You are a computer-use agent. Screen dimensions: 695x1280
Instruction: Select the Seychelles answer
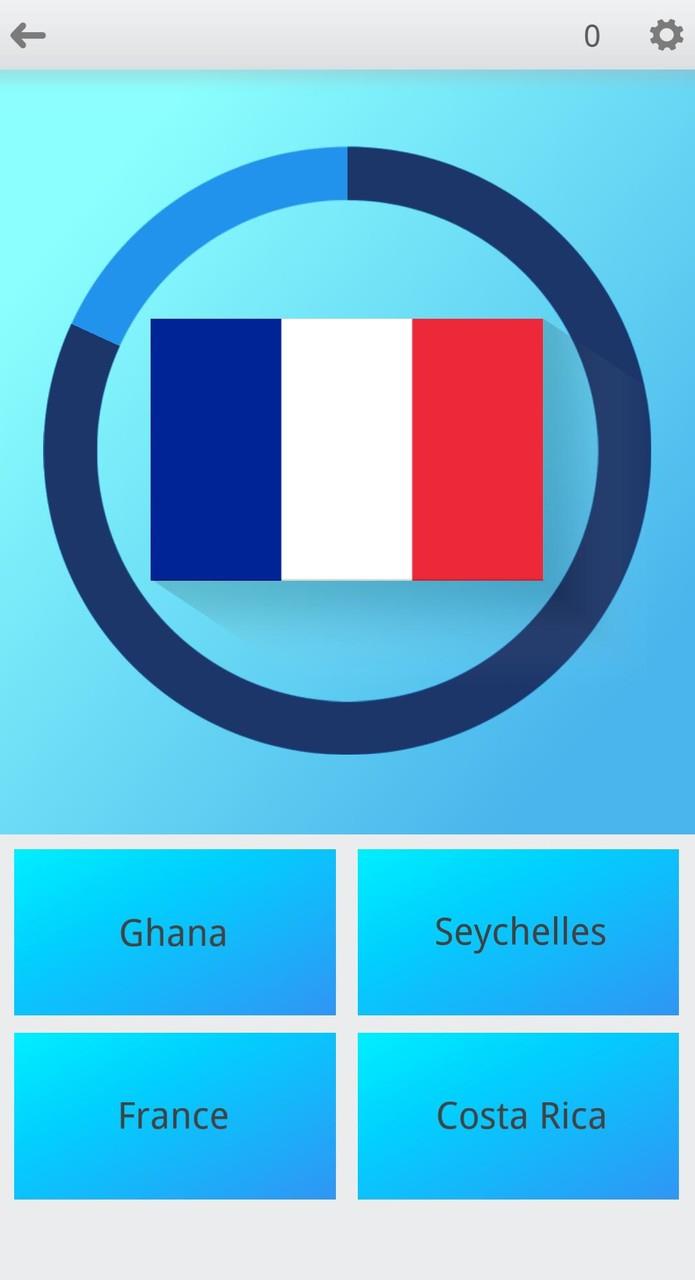(x=518, y=932)
